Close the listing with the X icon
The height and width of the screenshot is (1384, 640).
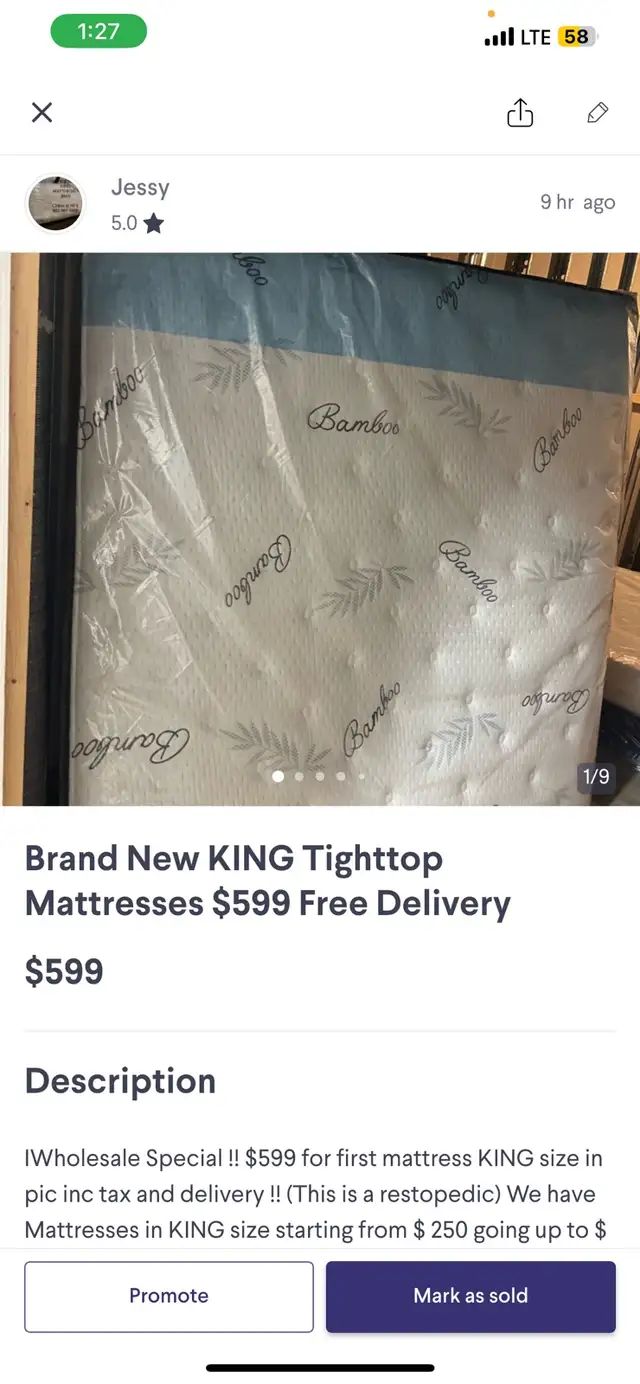coord(42,113)
